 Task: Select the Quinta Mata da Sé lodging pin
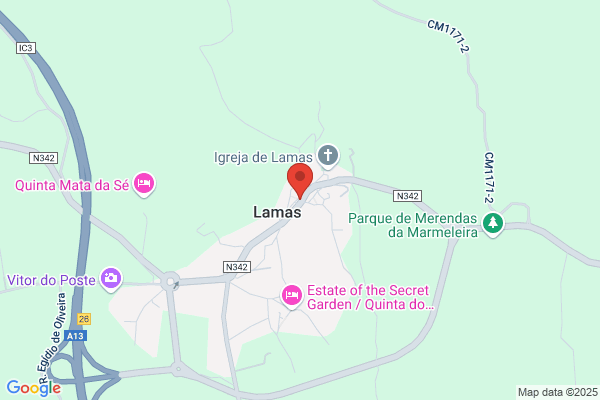[144, 184]
